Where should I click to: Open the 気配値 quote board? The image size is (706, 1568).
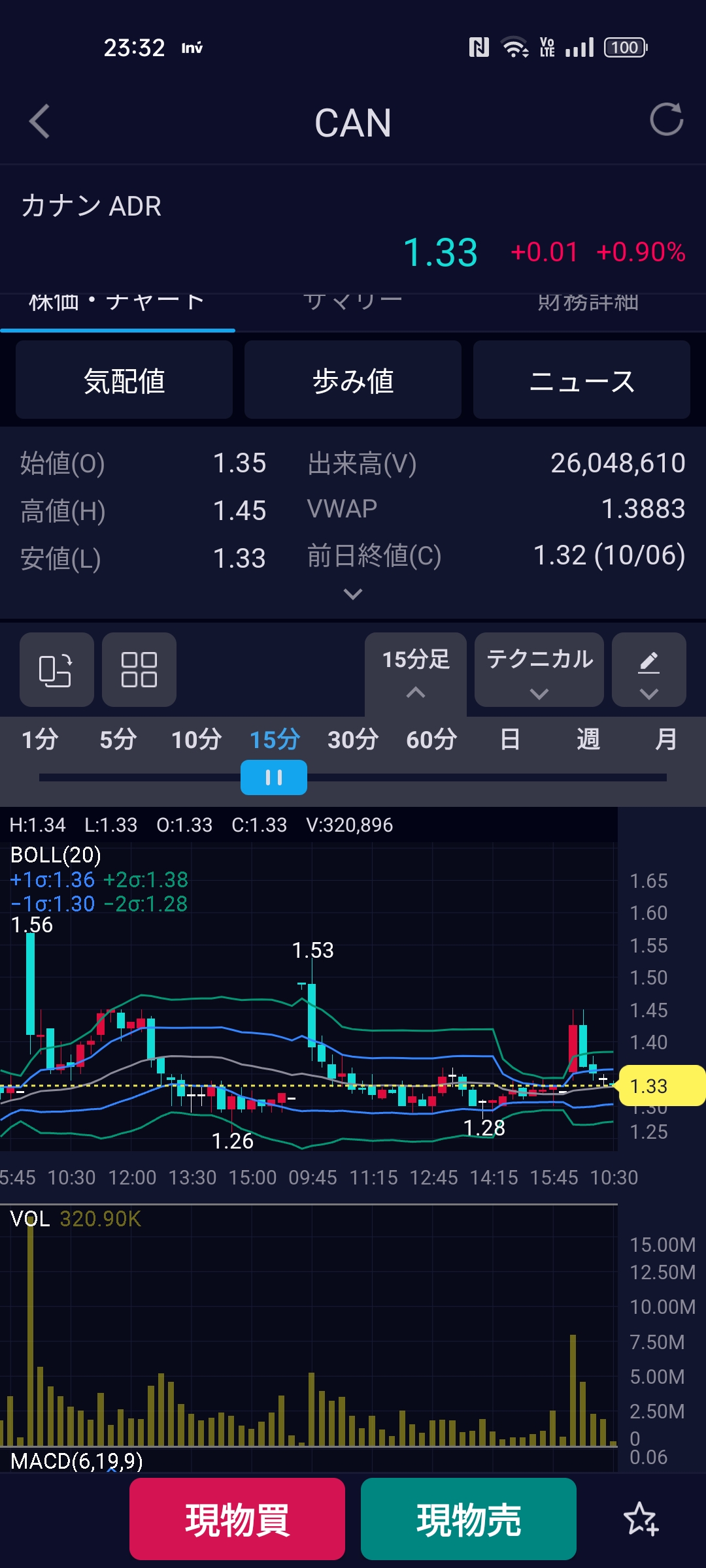coord(124,380)
